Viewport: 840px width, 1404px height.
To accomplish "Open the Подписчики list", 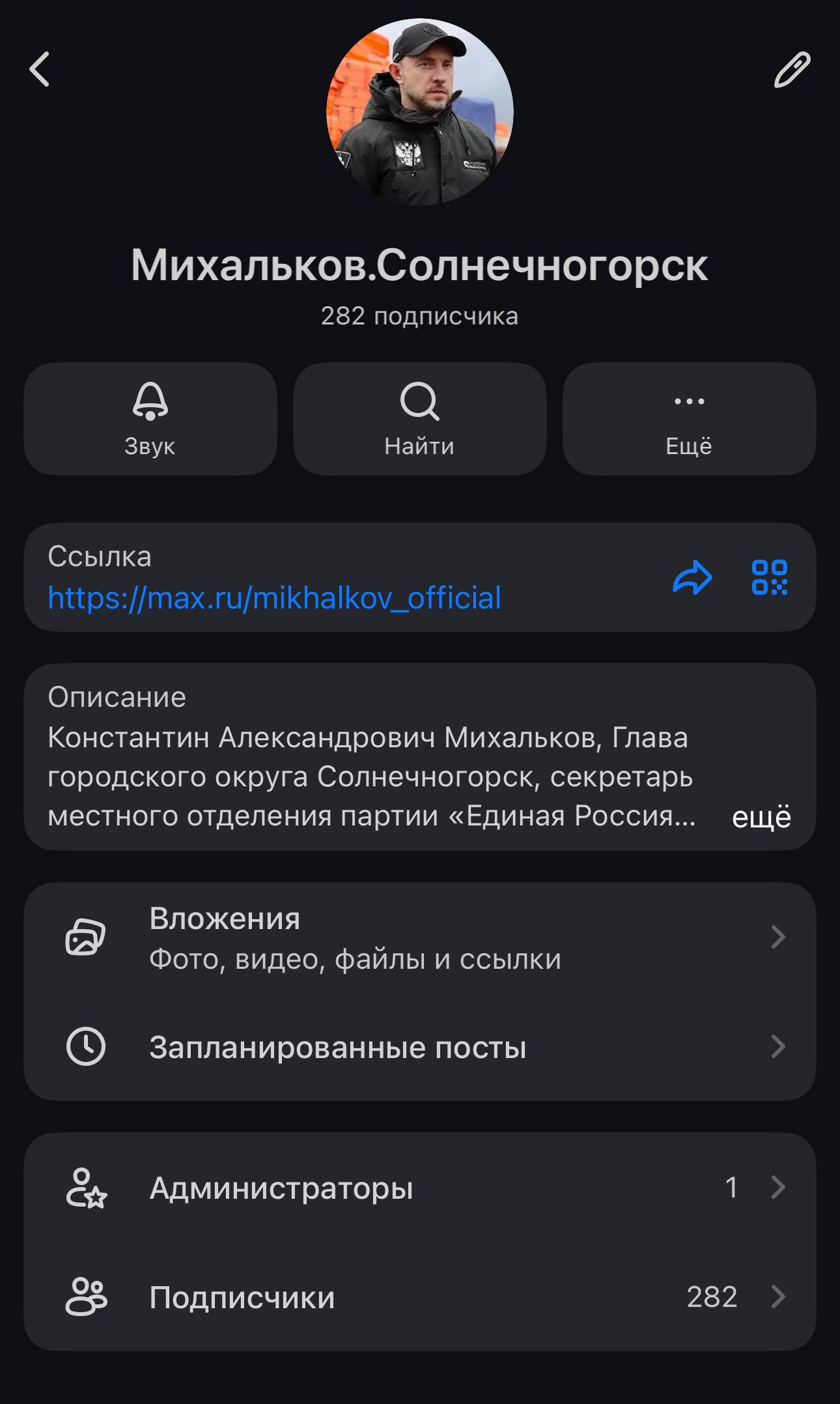I will click(x=419, y=1297).
